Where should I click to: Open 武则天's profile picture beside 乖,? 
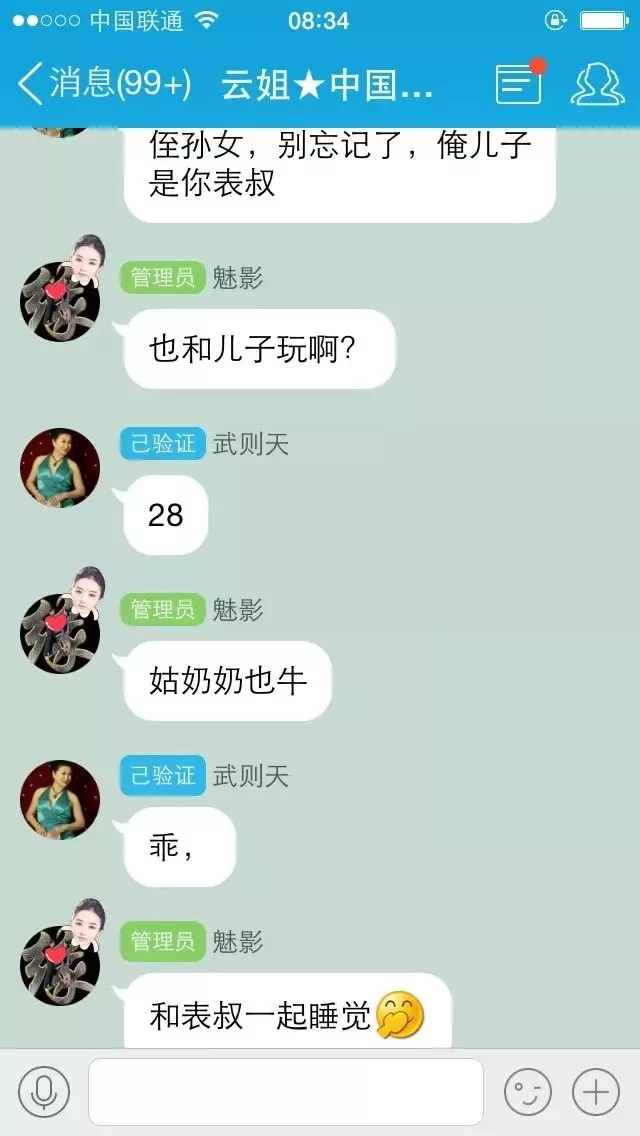coord(60,800)
